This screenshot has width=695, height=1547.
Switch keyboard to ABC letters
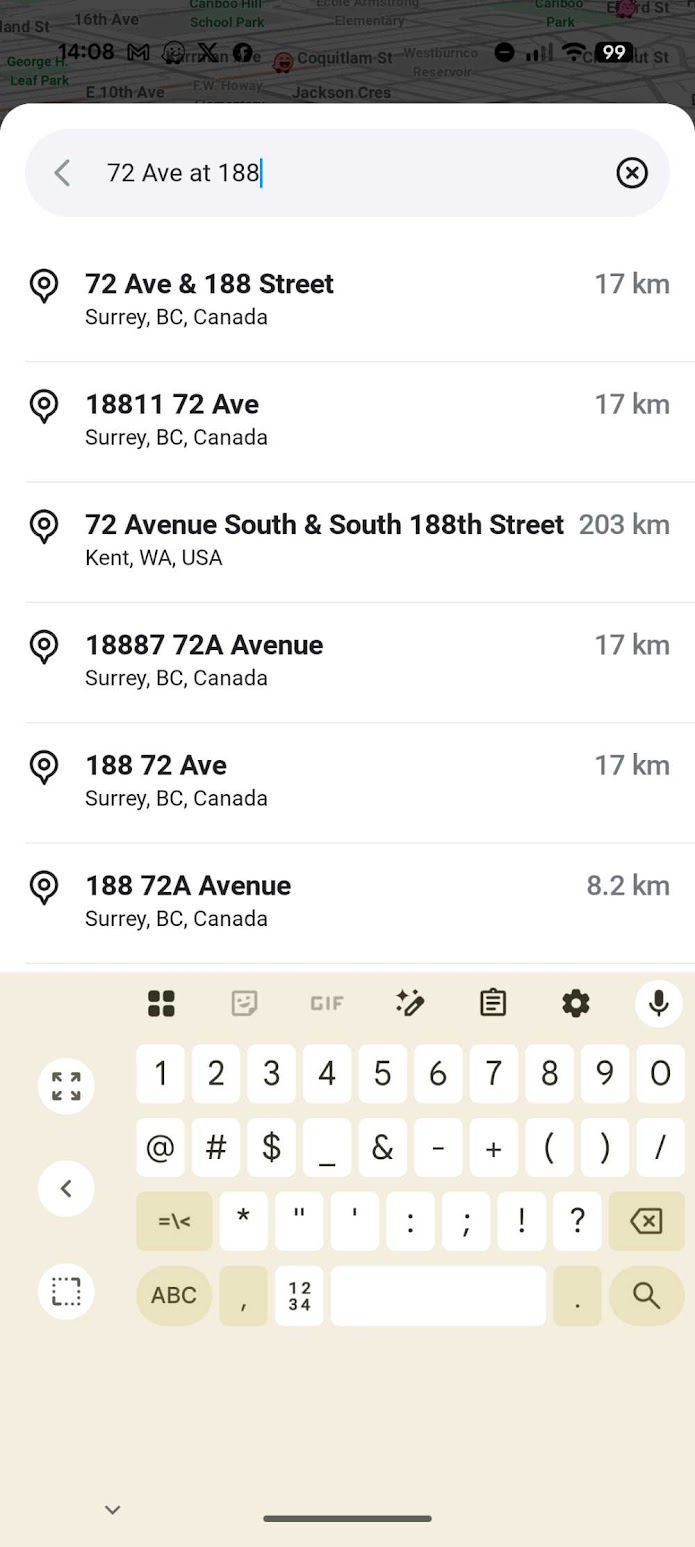[174, 1296]
